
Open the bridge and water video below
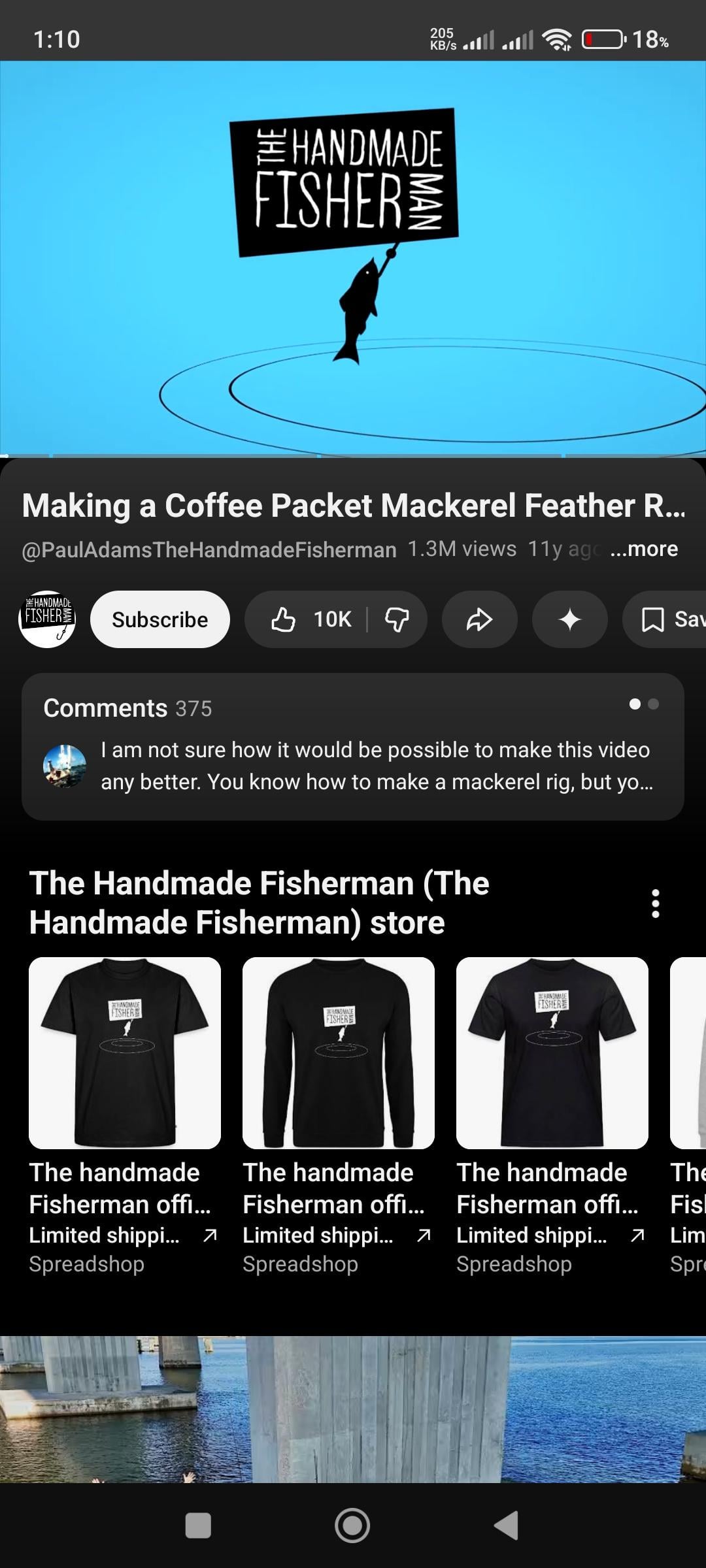point(353,1408)
